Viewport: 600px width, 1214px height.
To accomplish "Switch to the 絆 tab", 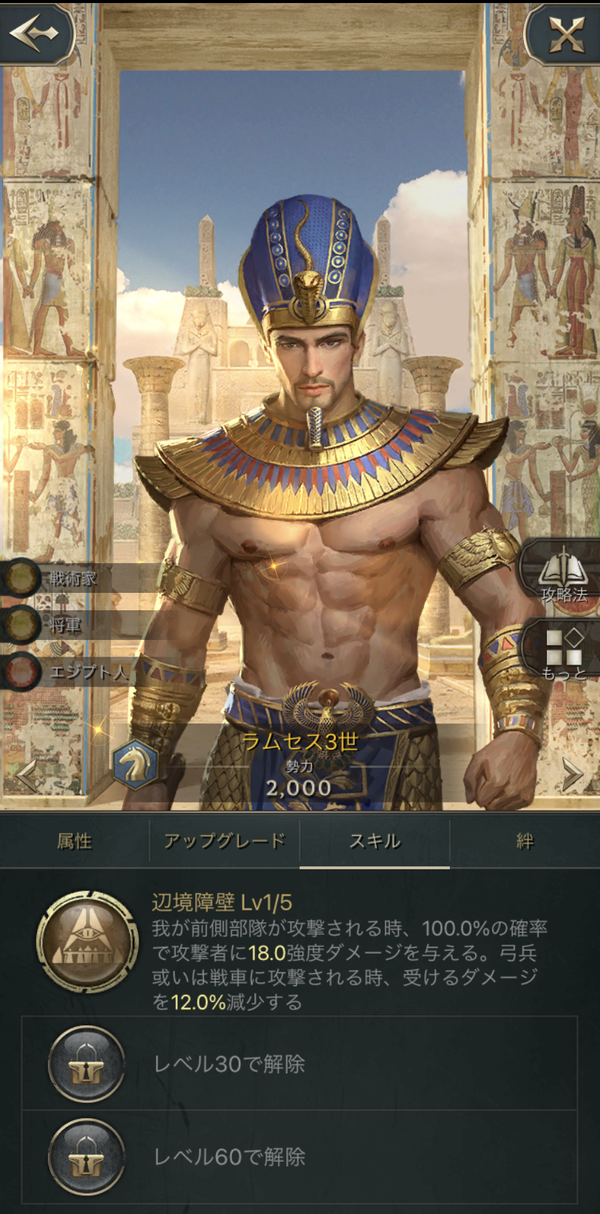I will (x=525, y=841).
